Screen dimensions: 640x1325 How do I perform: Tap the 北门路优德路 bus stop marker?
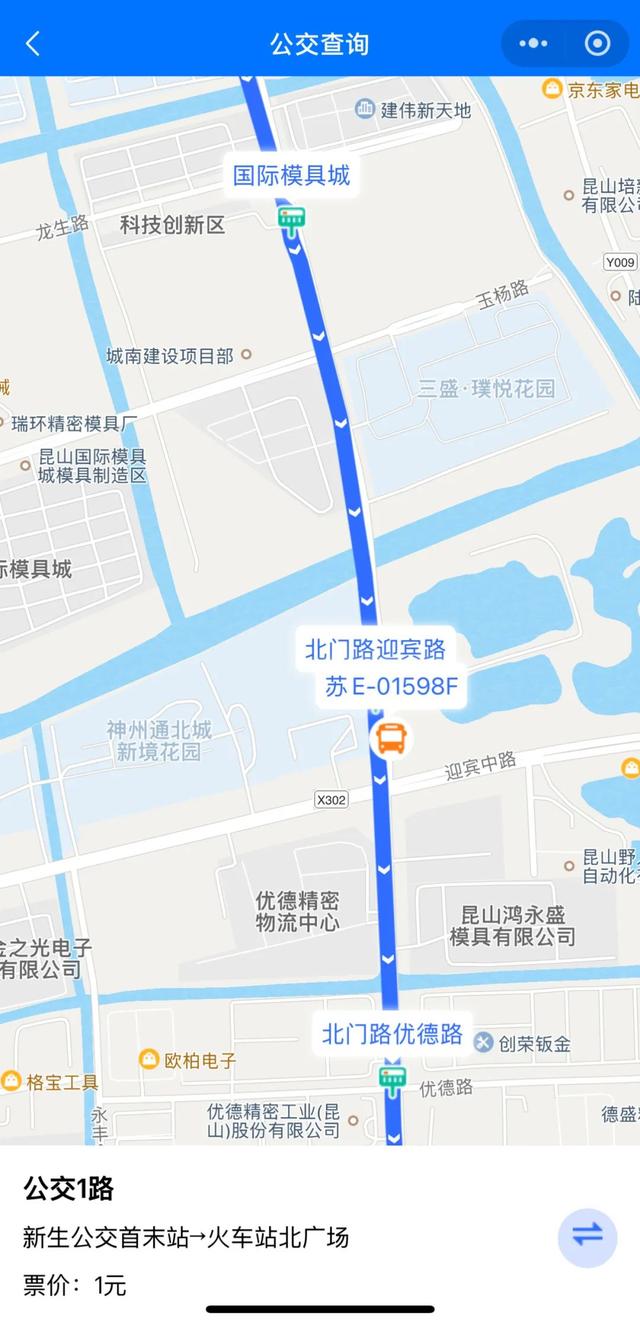(392, 1078)
